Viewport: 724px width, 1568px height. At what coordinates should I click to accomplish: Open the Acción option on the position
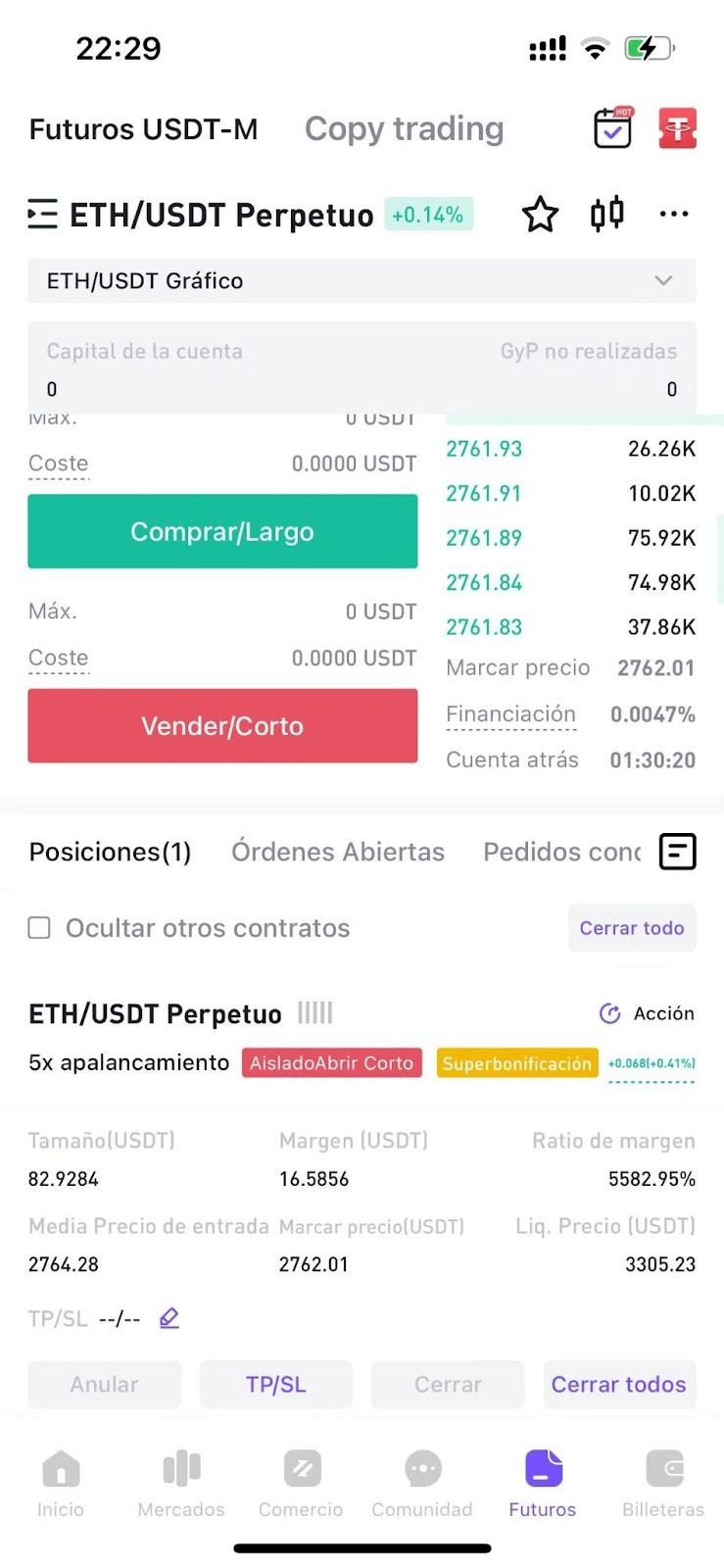click(x=647, y=1013)
